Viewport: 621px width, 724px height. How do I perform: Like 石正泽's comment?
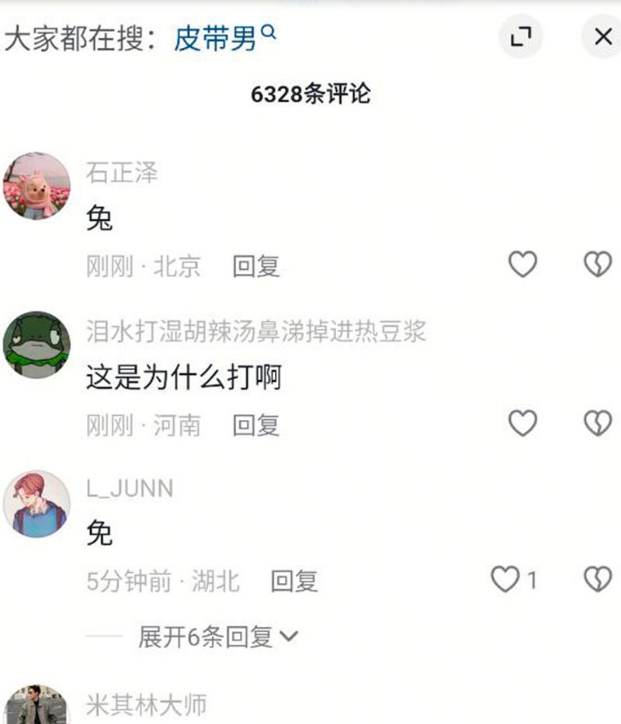[x=522, y=264]
